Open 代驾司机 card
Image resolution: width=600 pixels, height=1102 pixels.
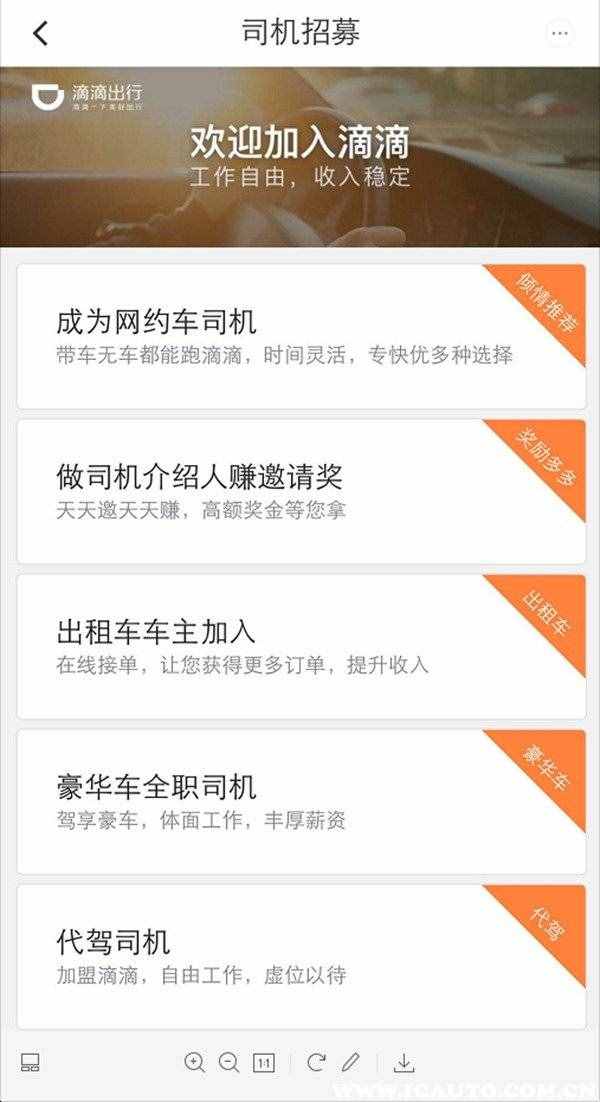[x=300, y=955]
